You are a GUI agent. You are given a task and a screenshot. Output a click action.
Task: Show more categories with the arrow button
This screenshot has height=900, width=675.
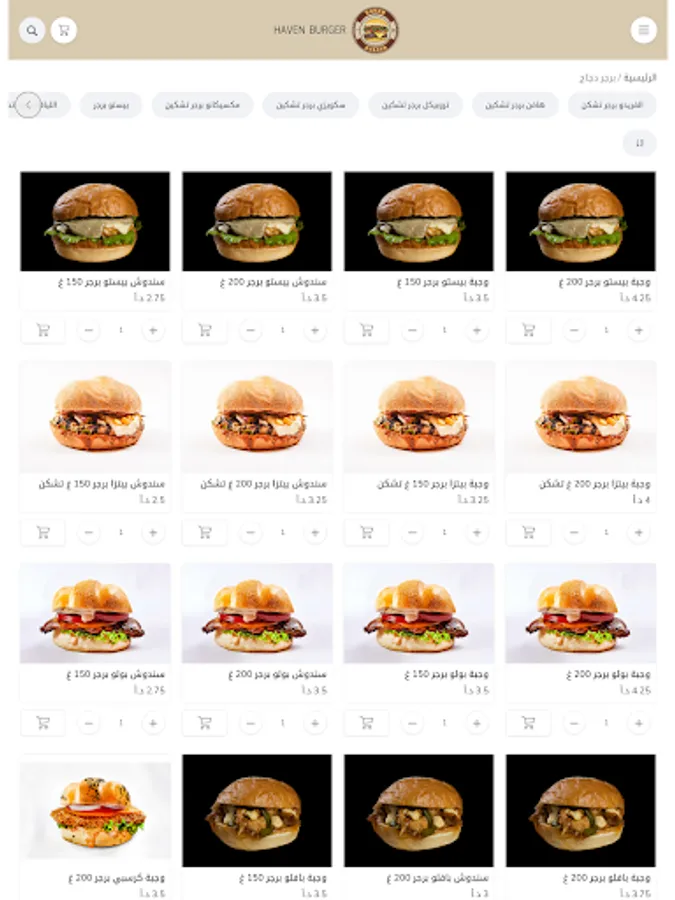(28, 105)
